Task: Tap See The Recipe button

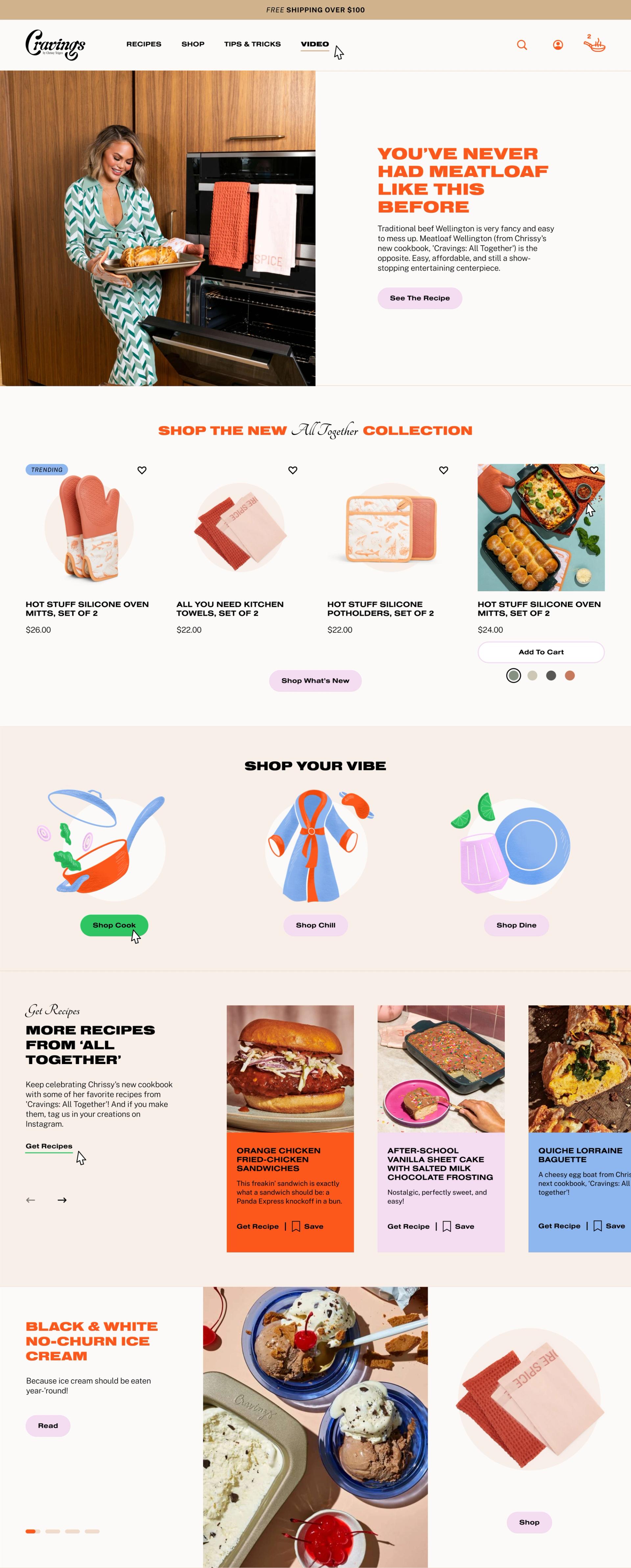Action: tap(419, 298)
